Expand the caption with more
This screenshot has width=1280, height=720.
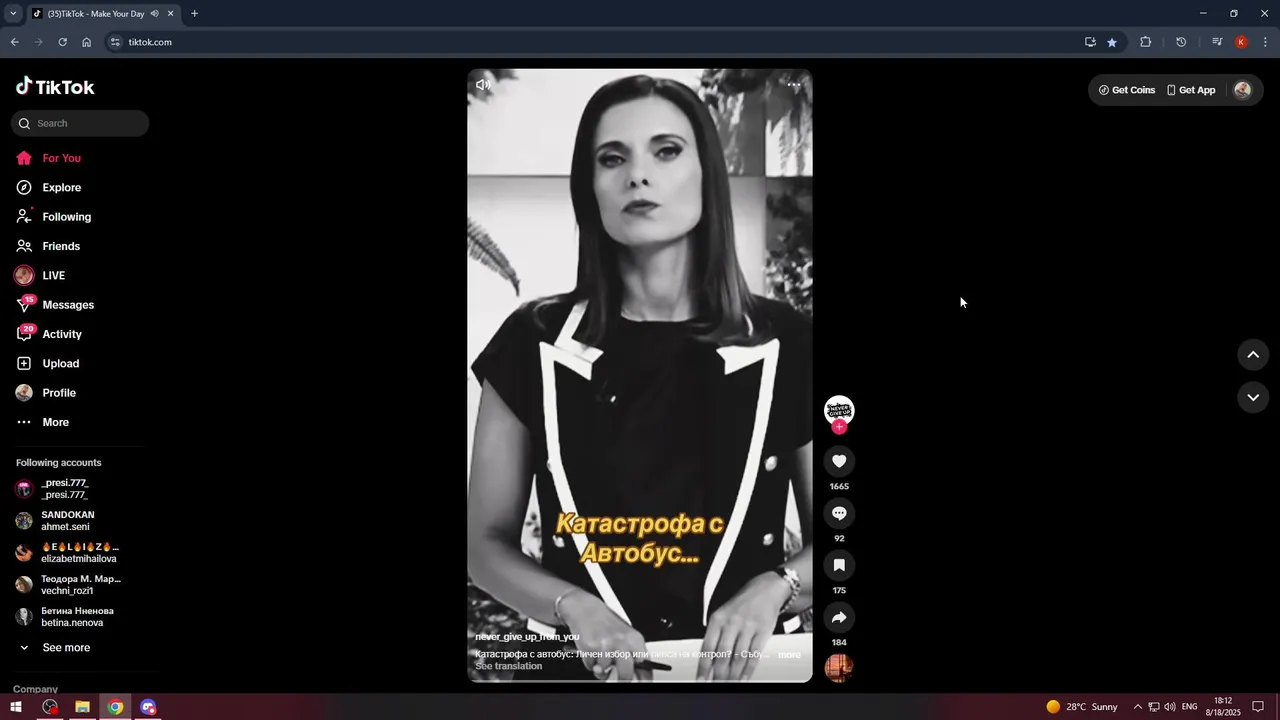tap(789, 655)
